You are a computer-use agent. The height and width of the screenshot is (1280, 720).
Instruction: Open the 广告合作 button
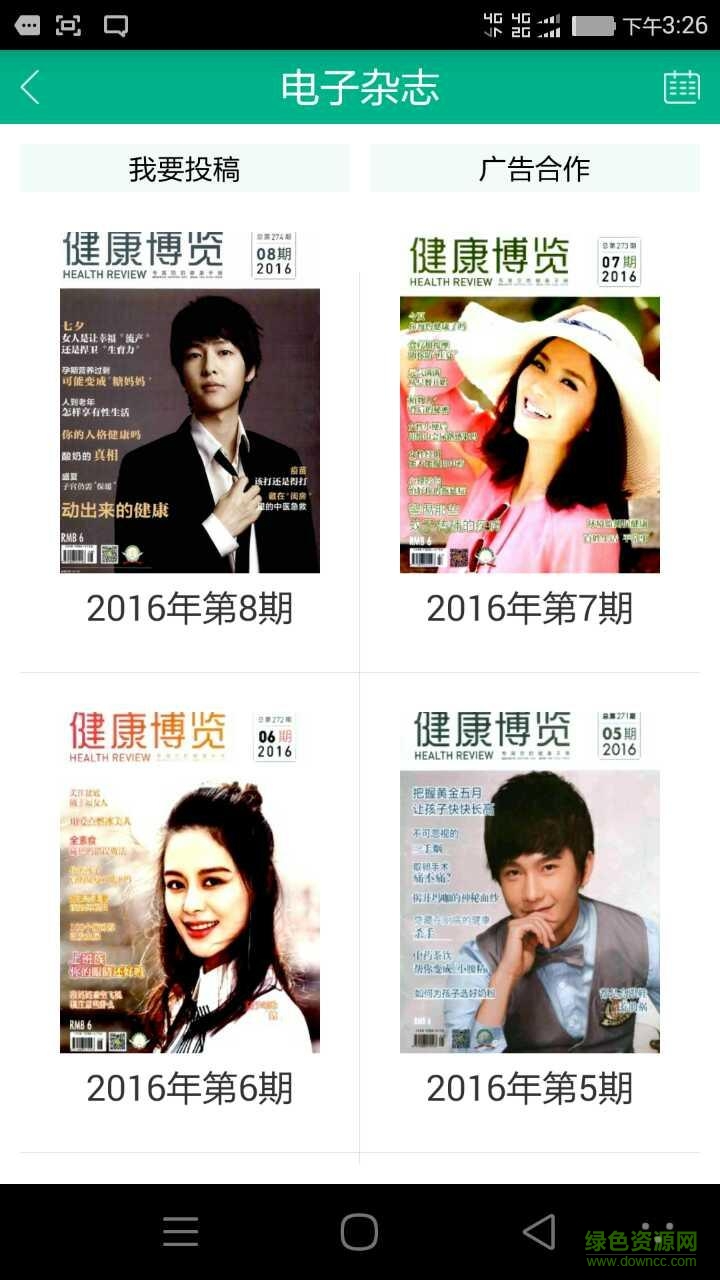[x=534, y=169]
